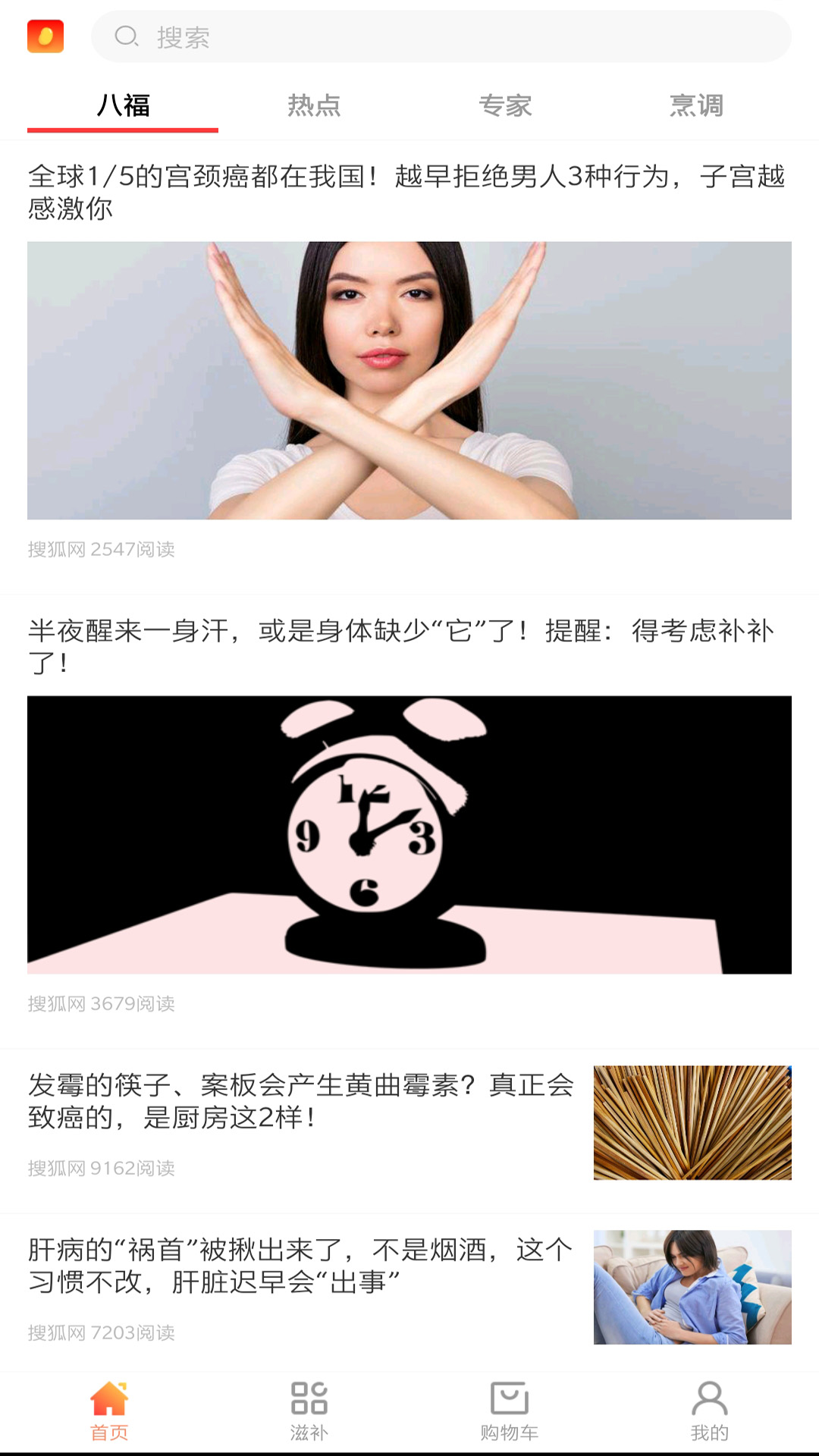Select the 八福 tab
819x1456 pixels.
pos(123,105)
